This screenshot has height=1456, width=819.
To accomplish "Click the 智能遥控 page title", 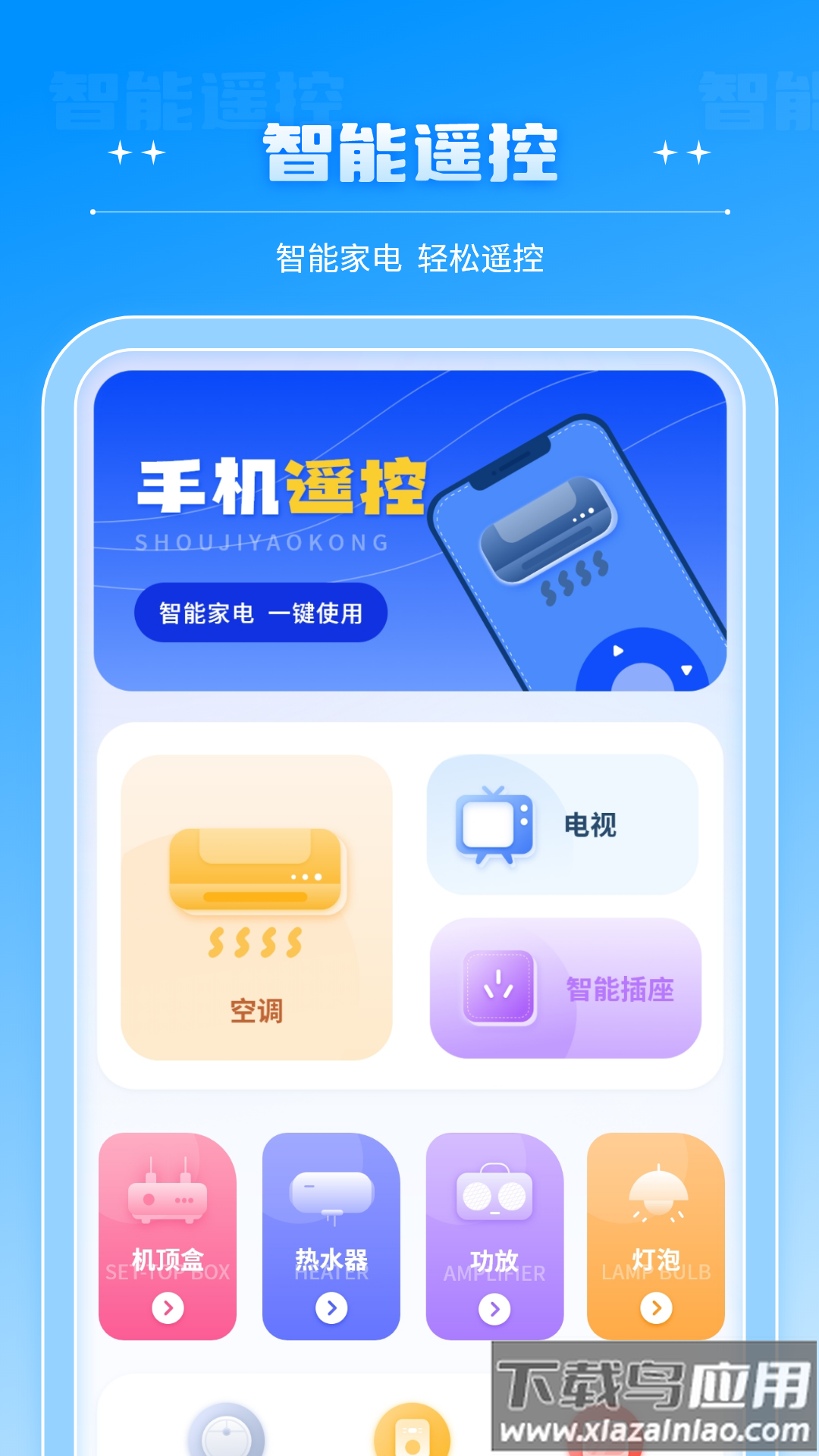I will (409, 152).
